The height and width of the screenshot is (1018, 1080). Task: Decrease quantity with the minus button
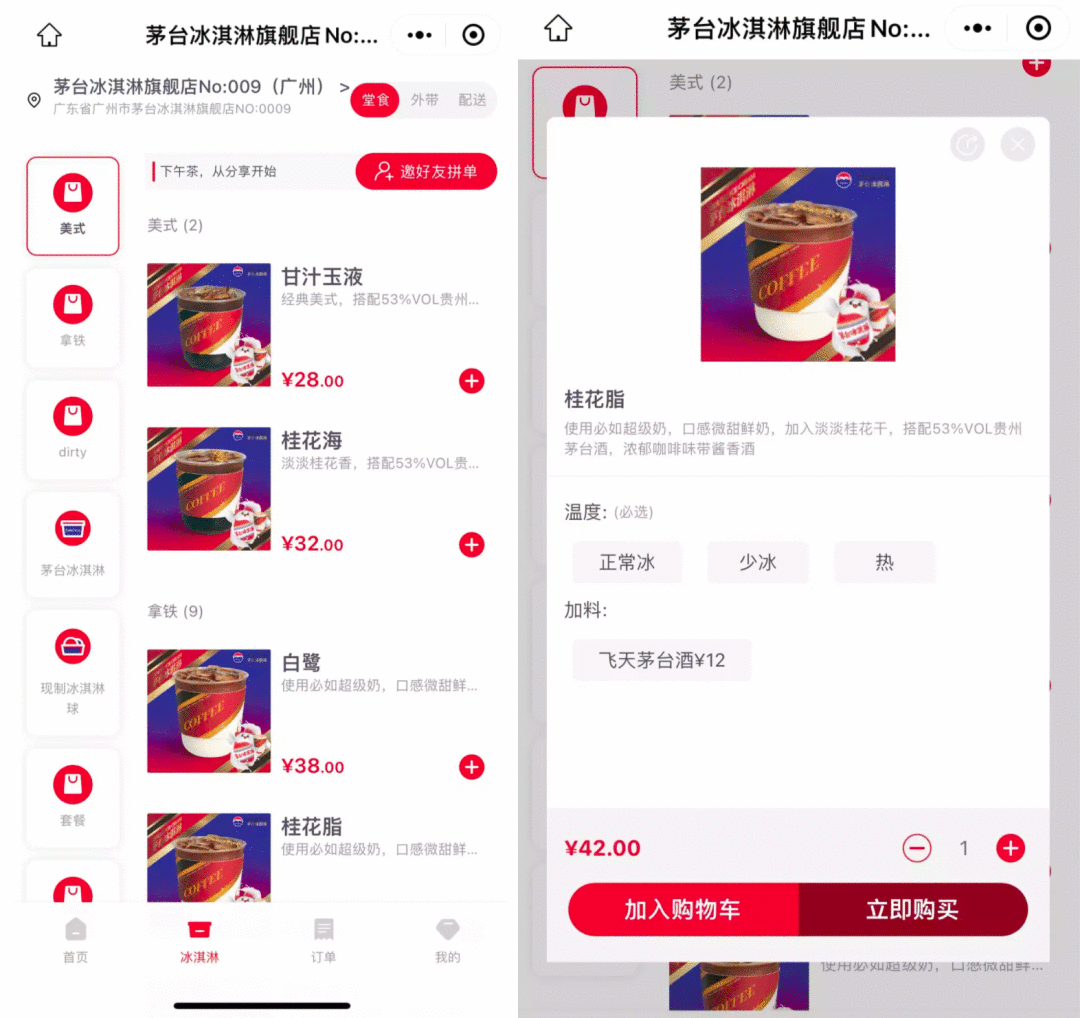(916, 849)
